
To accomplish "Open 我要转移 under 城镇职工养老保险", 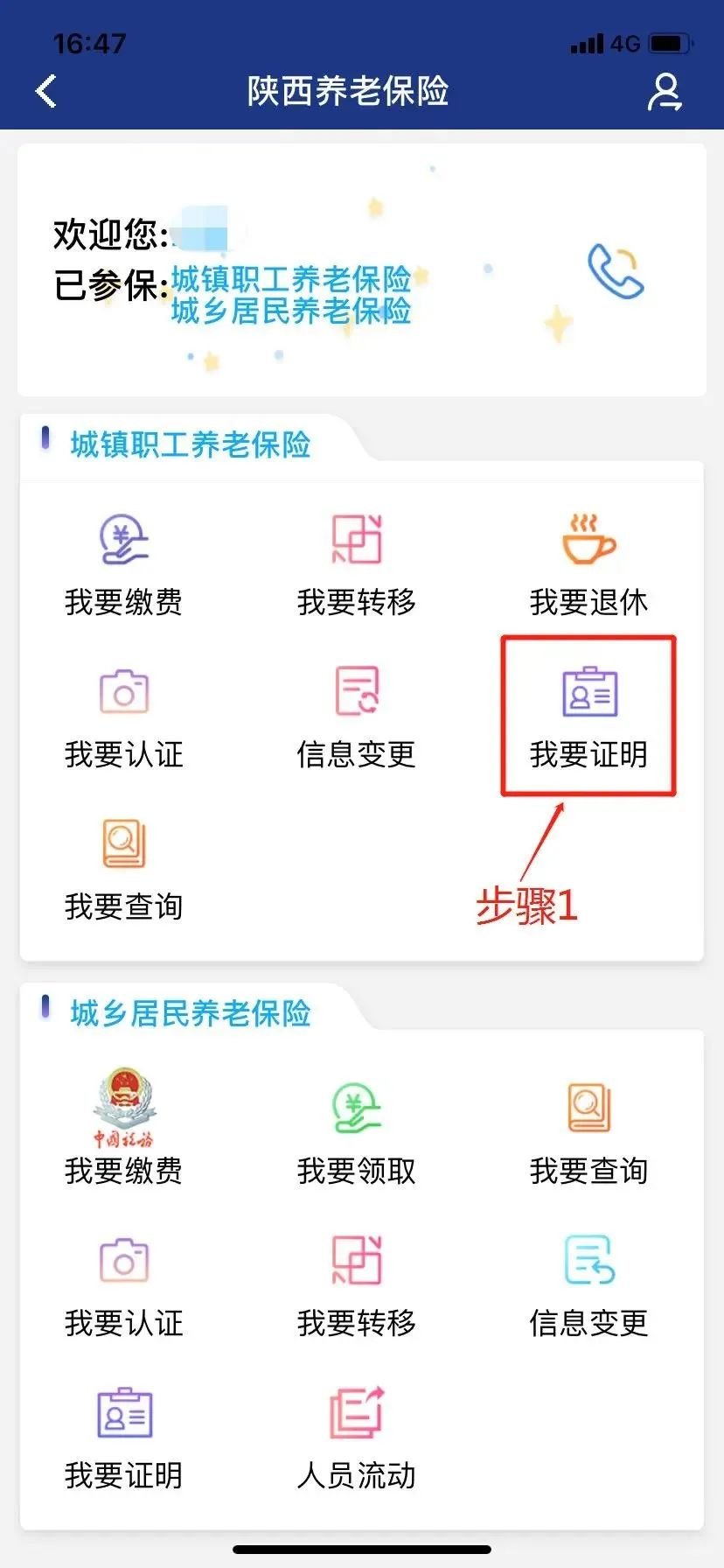I will (x=356, y=564).
